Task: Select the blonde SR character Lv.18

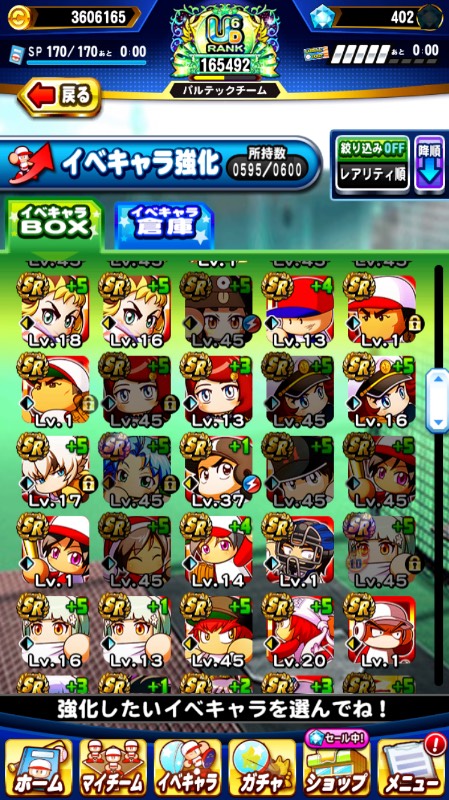Action: coord(54,310)
